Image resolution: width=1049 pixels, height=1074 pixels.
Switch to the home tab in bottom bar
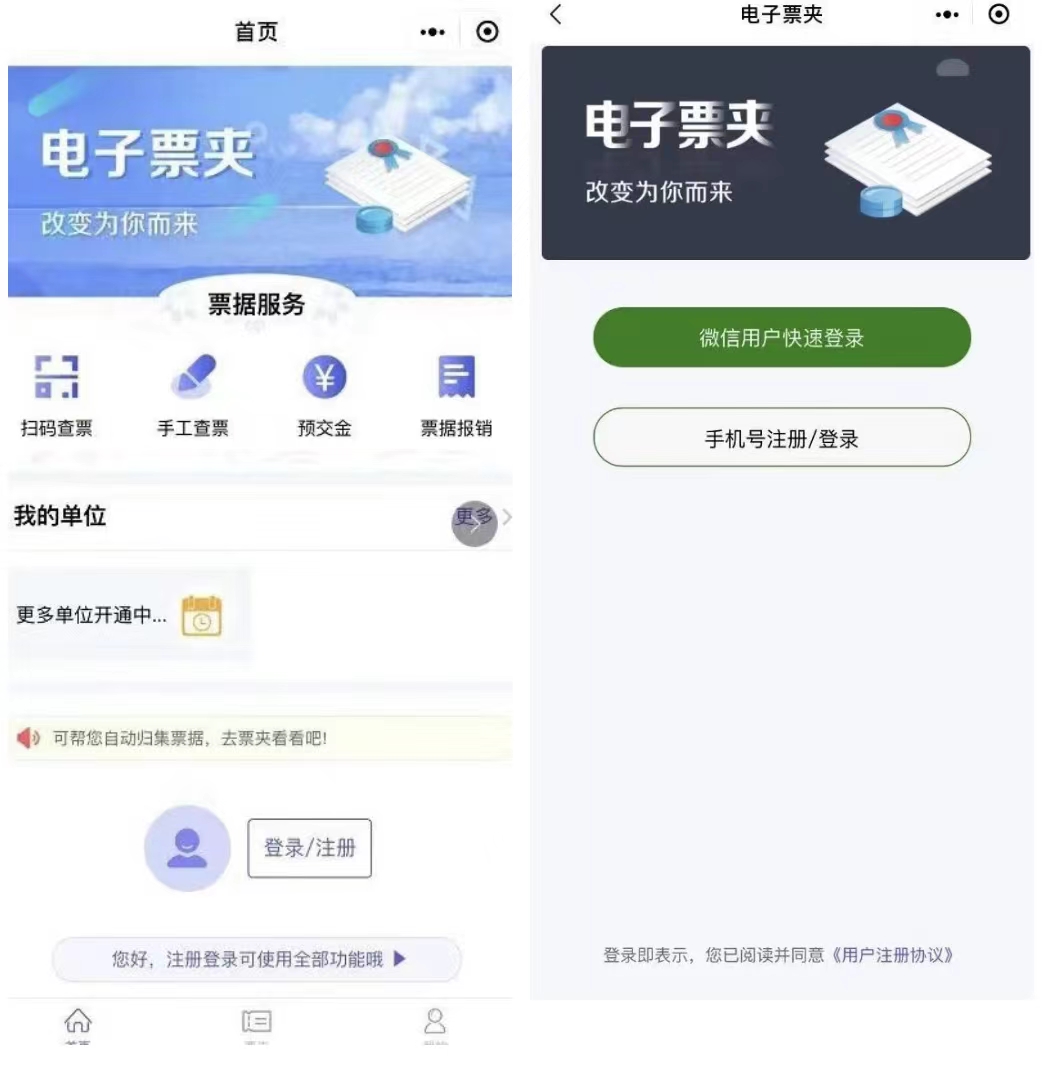(77, 1022)
